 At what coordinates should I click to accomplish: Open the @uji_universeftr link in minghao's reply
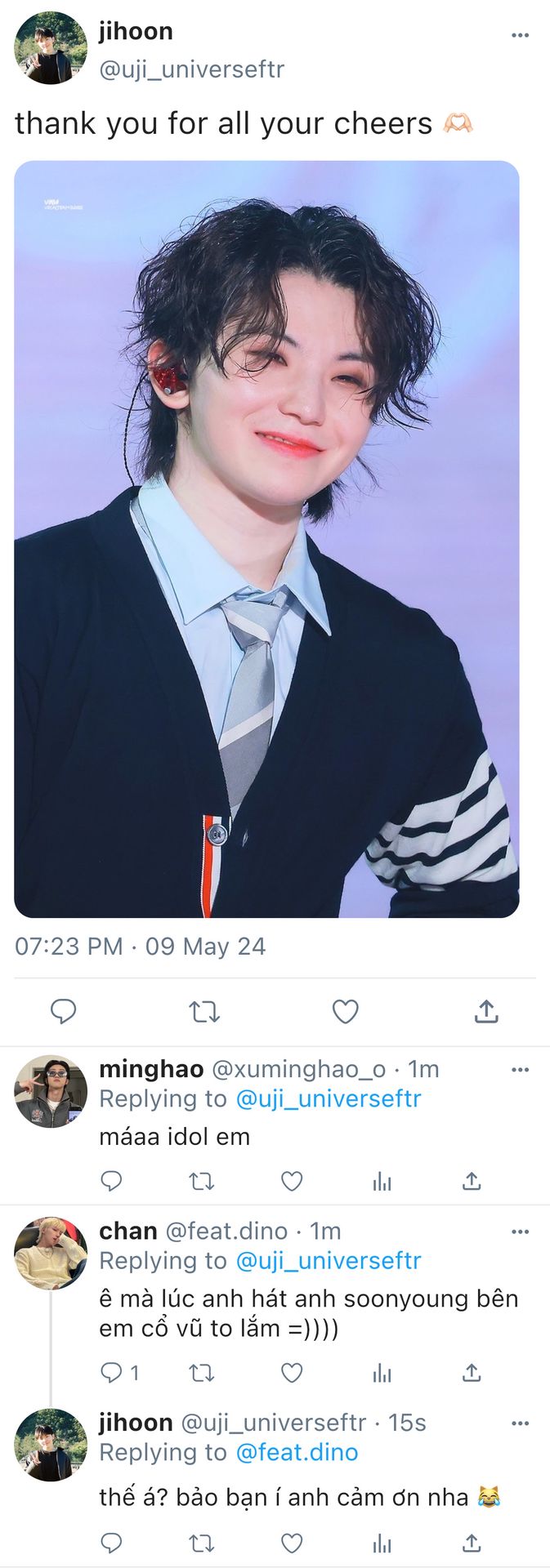pos(328,1099)
